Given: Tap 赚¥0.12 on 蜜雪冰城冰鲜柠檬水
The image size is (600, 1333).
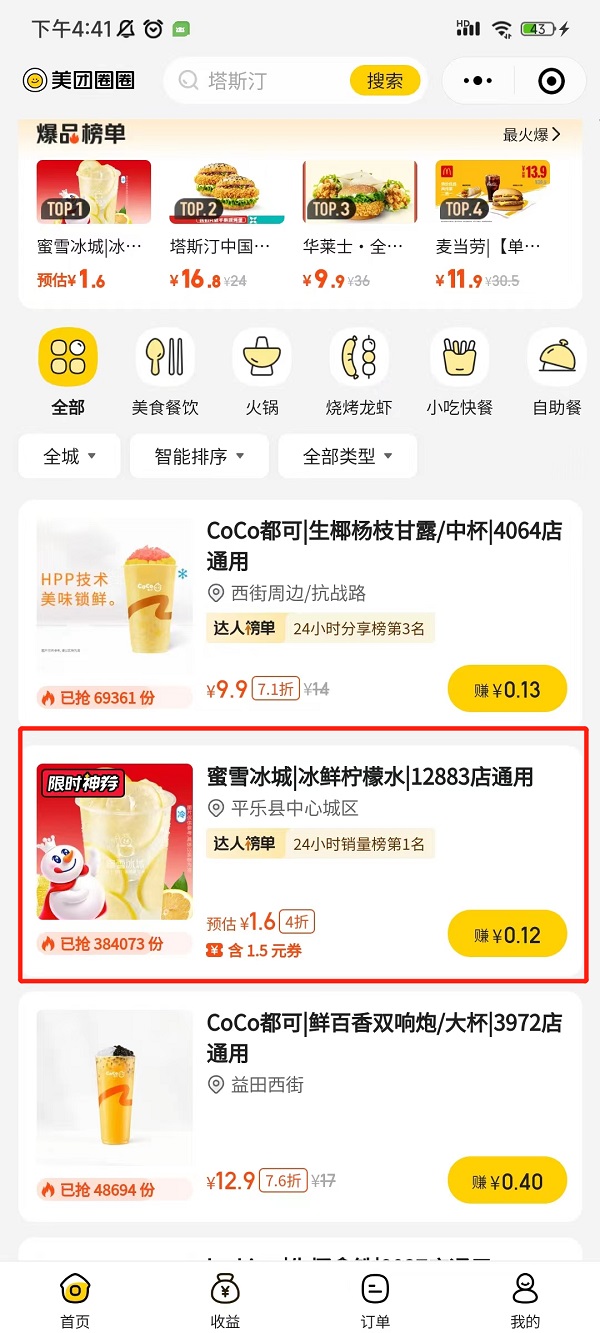Looking at the screenshot, I should (507, 935).
